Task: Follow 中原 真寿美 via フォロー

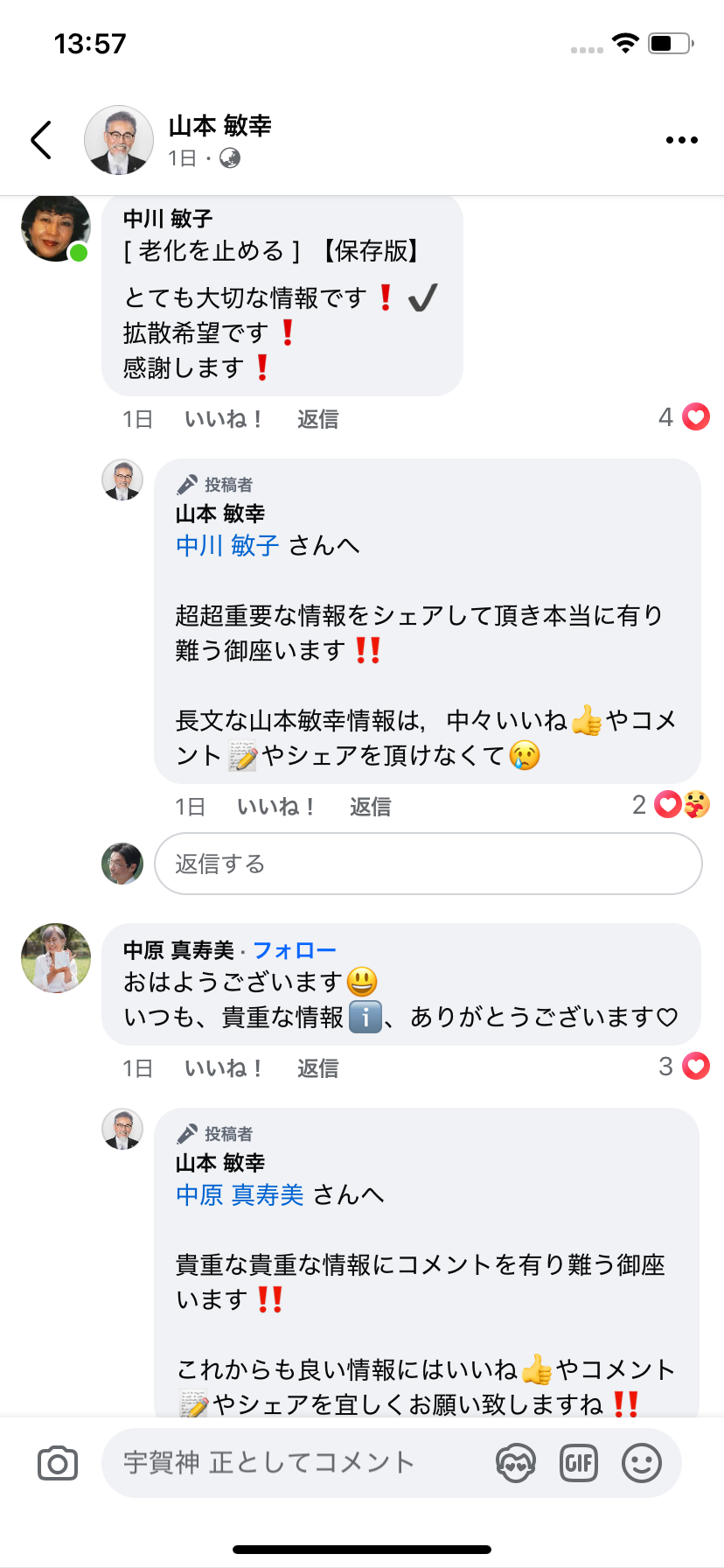Action: [x=295, y=950]
